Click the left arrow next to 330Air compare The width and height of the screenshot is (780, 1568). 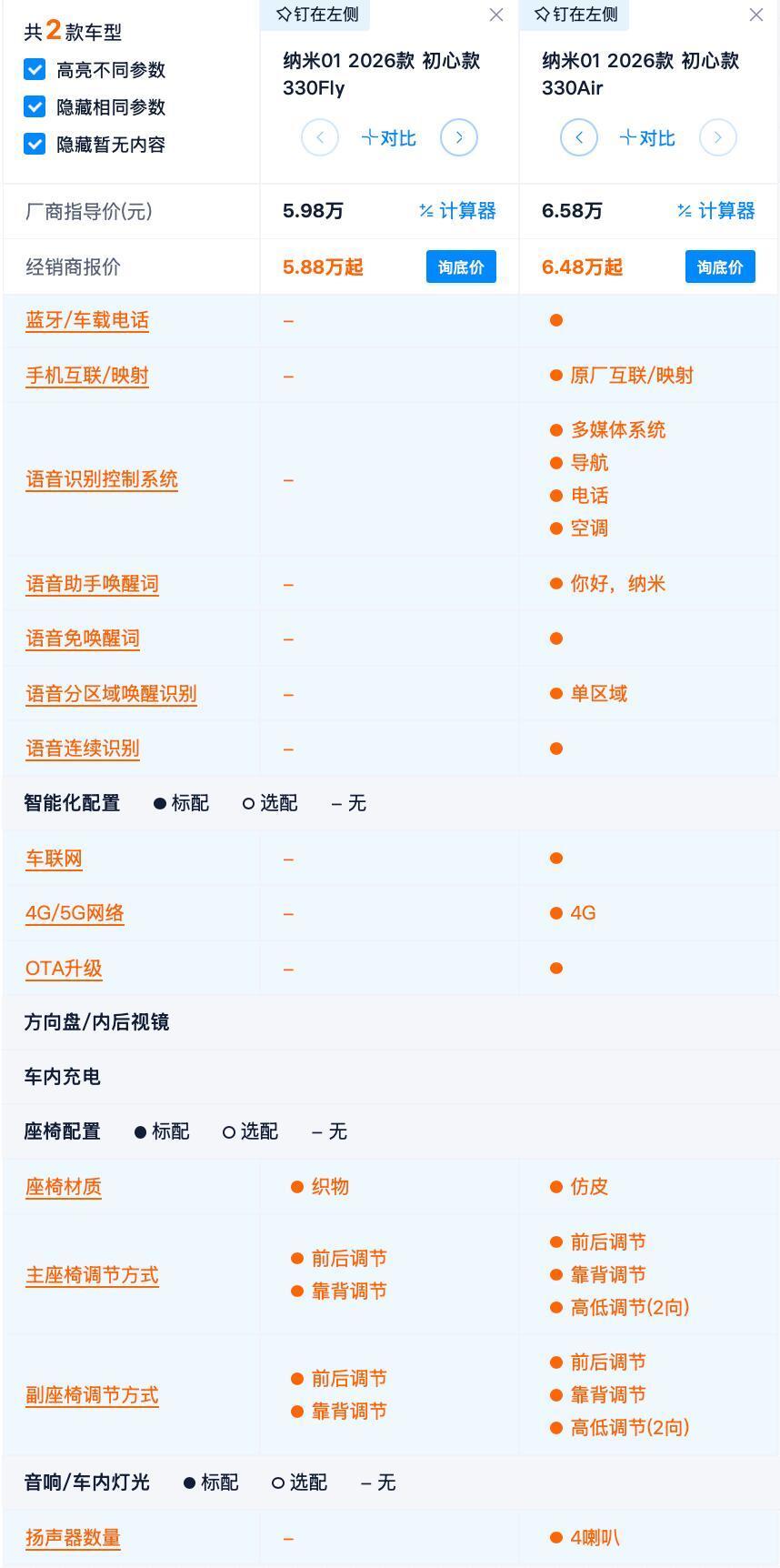[578, 137]
